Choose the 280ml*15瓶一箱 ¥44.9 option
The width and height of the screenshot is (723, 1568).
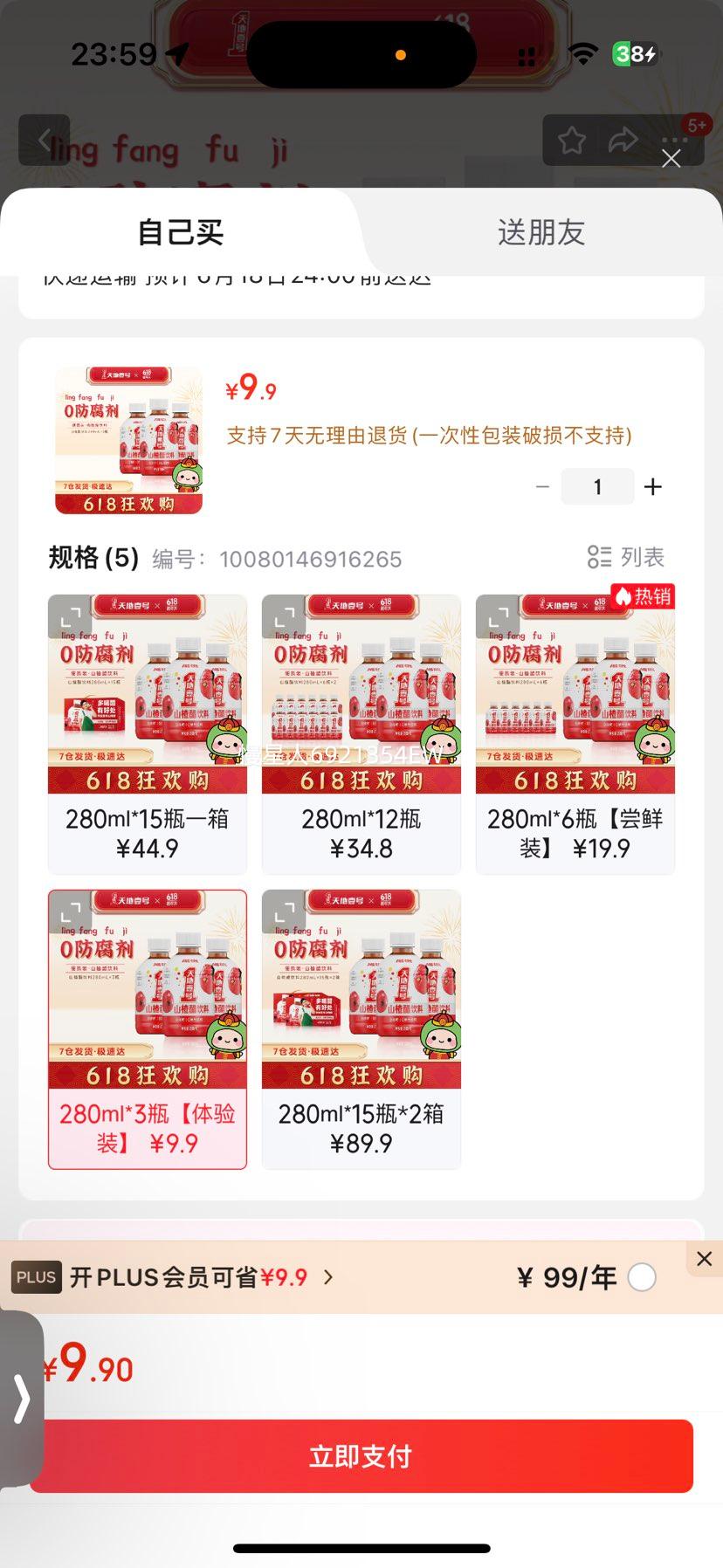pos(147,733)
